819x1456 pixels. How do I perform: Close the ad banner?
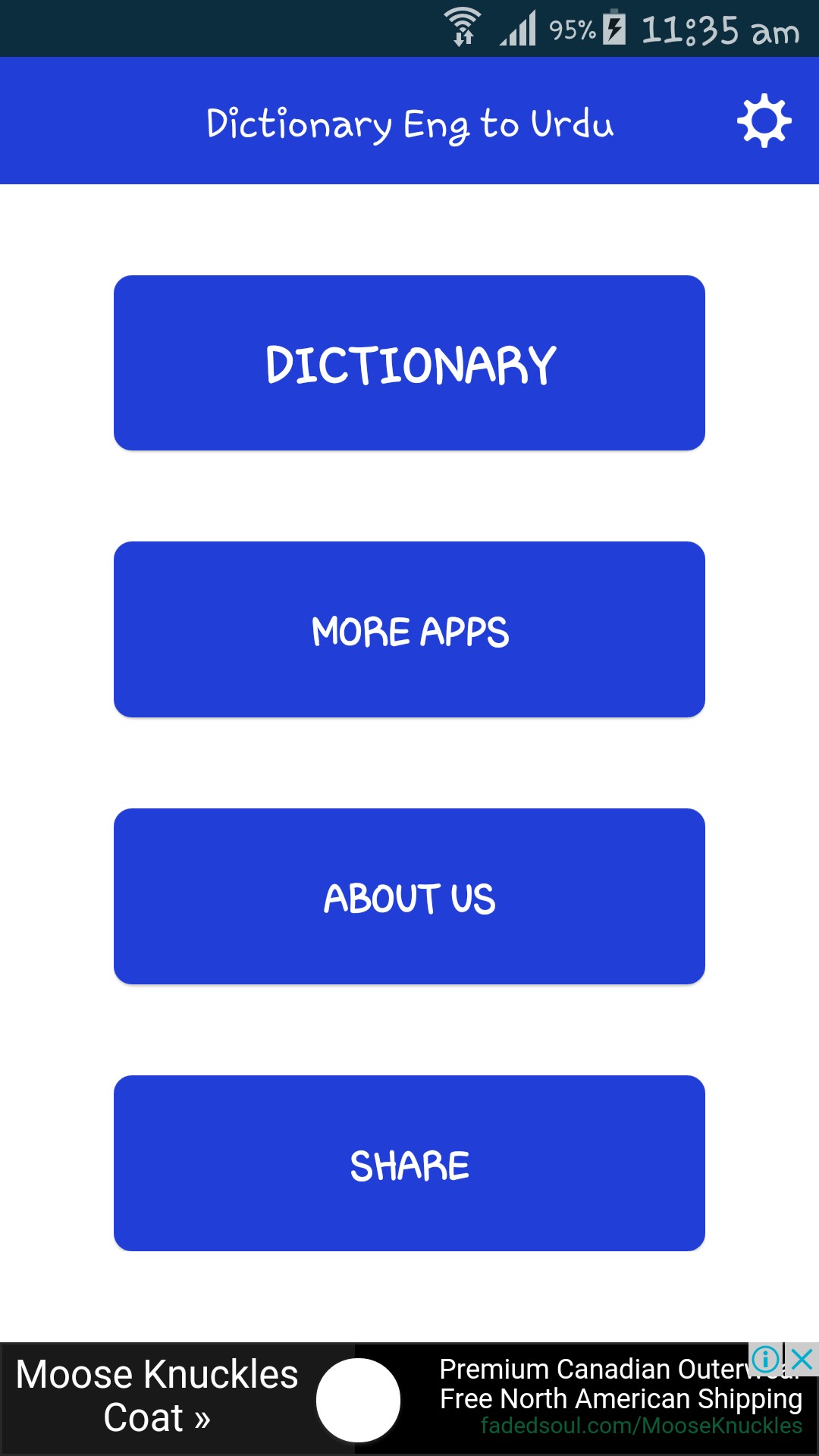pyautogui.click(x=802, y=1360)
